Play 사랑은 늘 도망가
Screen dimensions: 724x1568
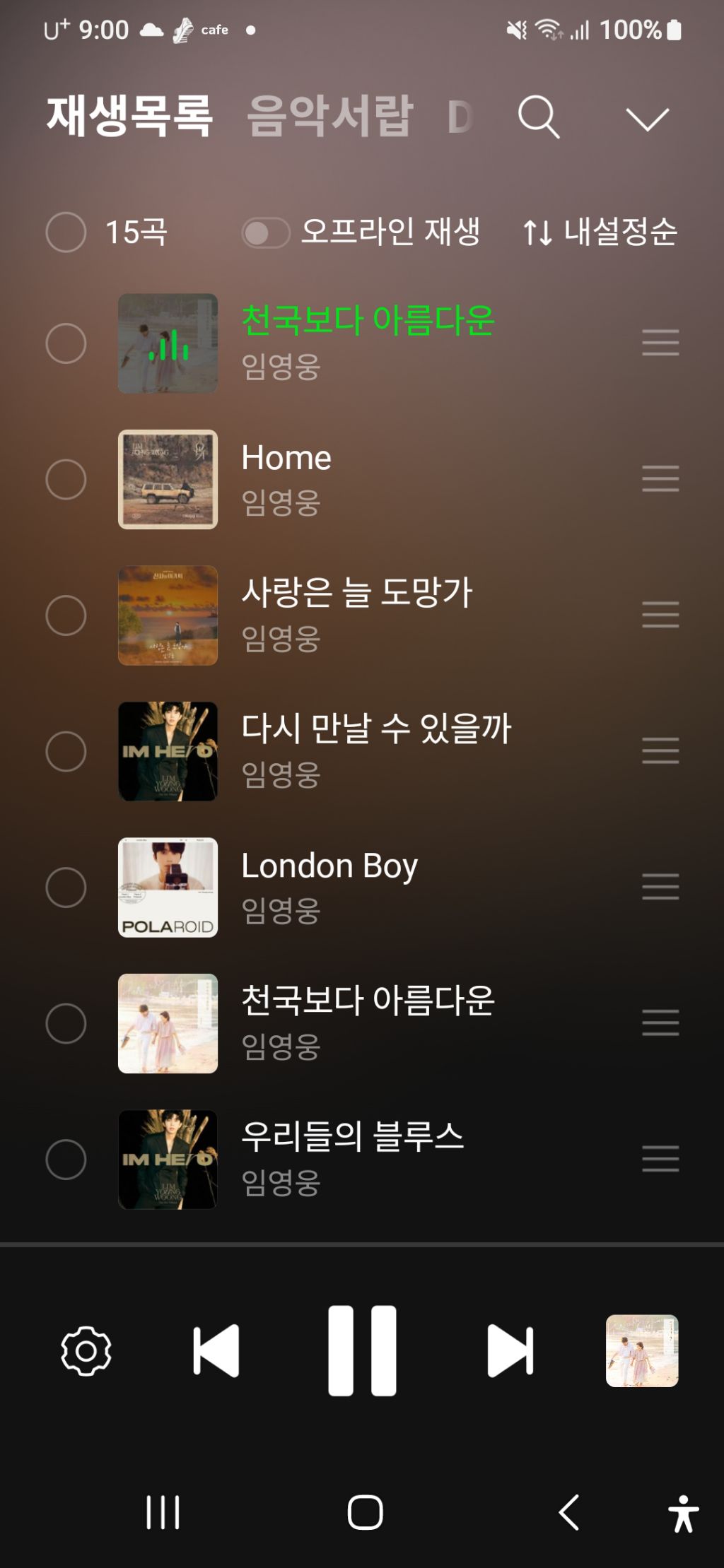[x=356, y=592]
